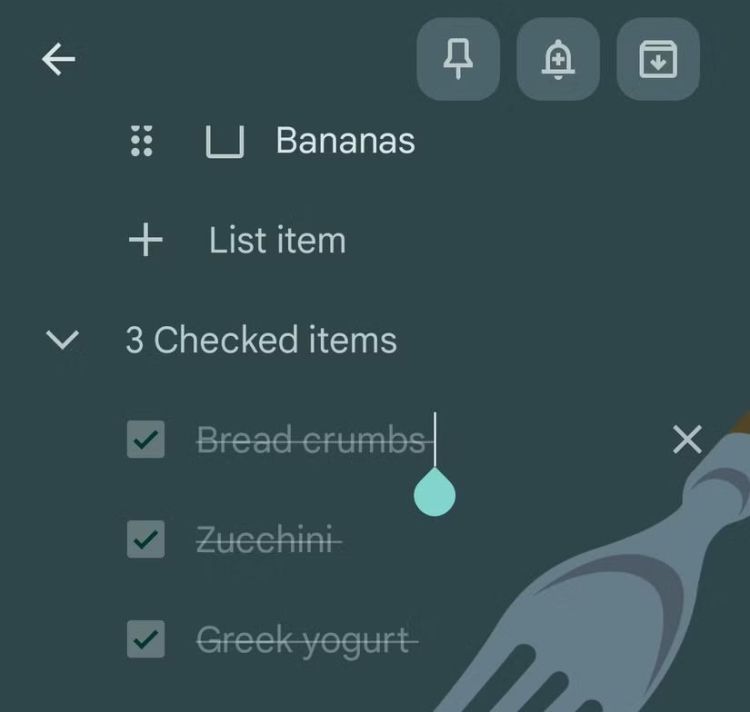Go back using the arrow icon
The width and height of the screenshot is (750, 712).
[x=58, y=60]
